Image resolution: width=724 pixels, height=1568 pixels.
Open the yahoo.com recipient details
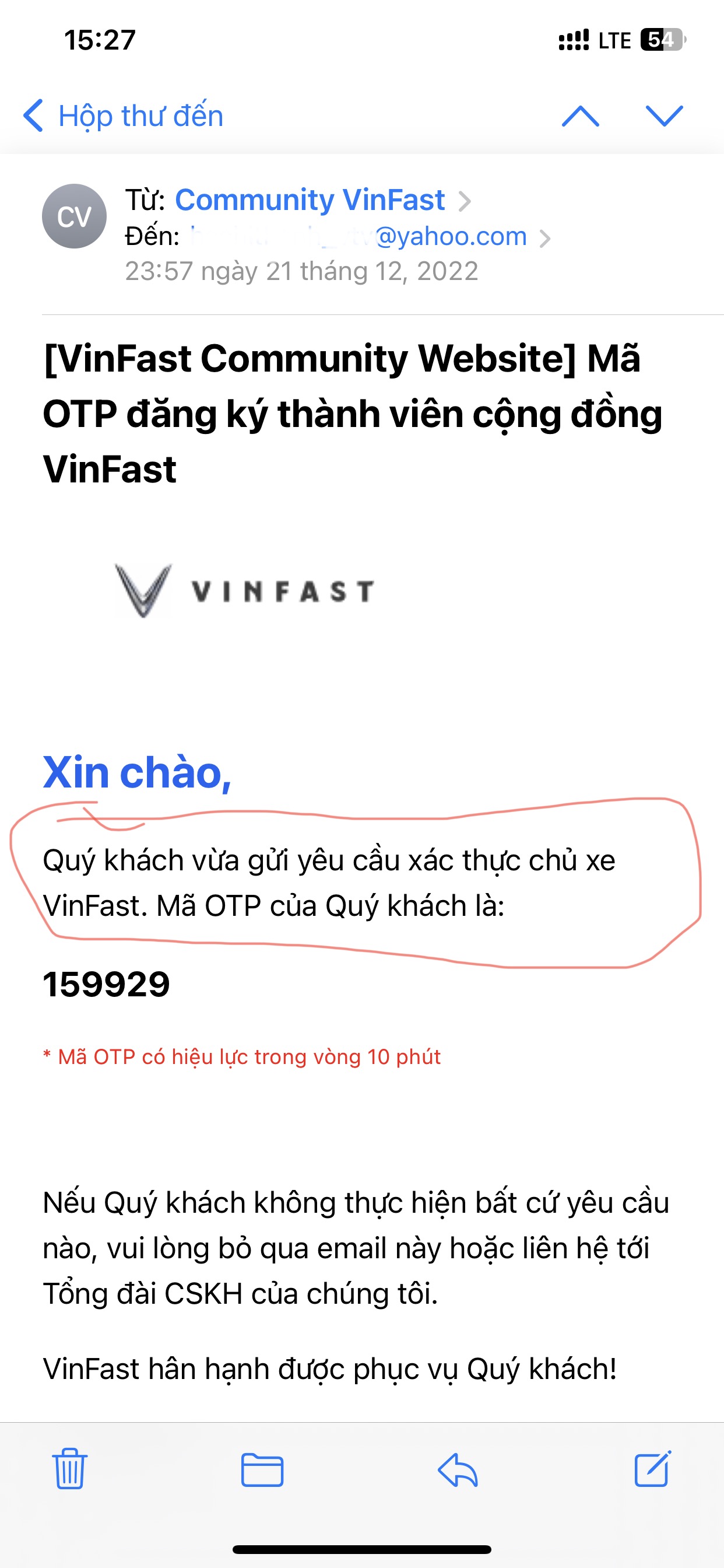[450, 236]
